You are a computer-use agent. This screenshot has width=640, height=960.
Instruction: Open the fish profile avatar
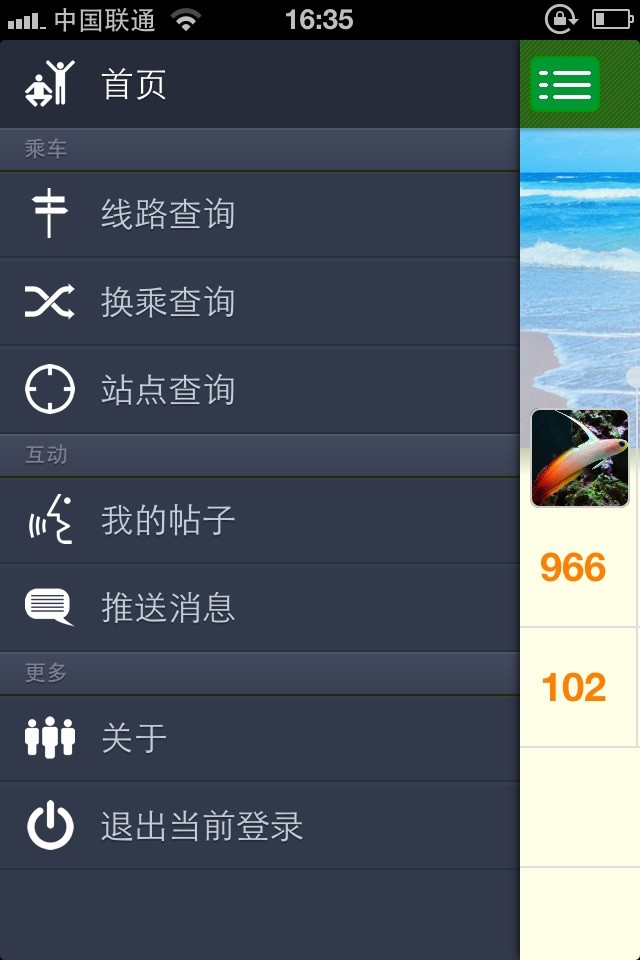580,458
